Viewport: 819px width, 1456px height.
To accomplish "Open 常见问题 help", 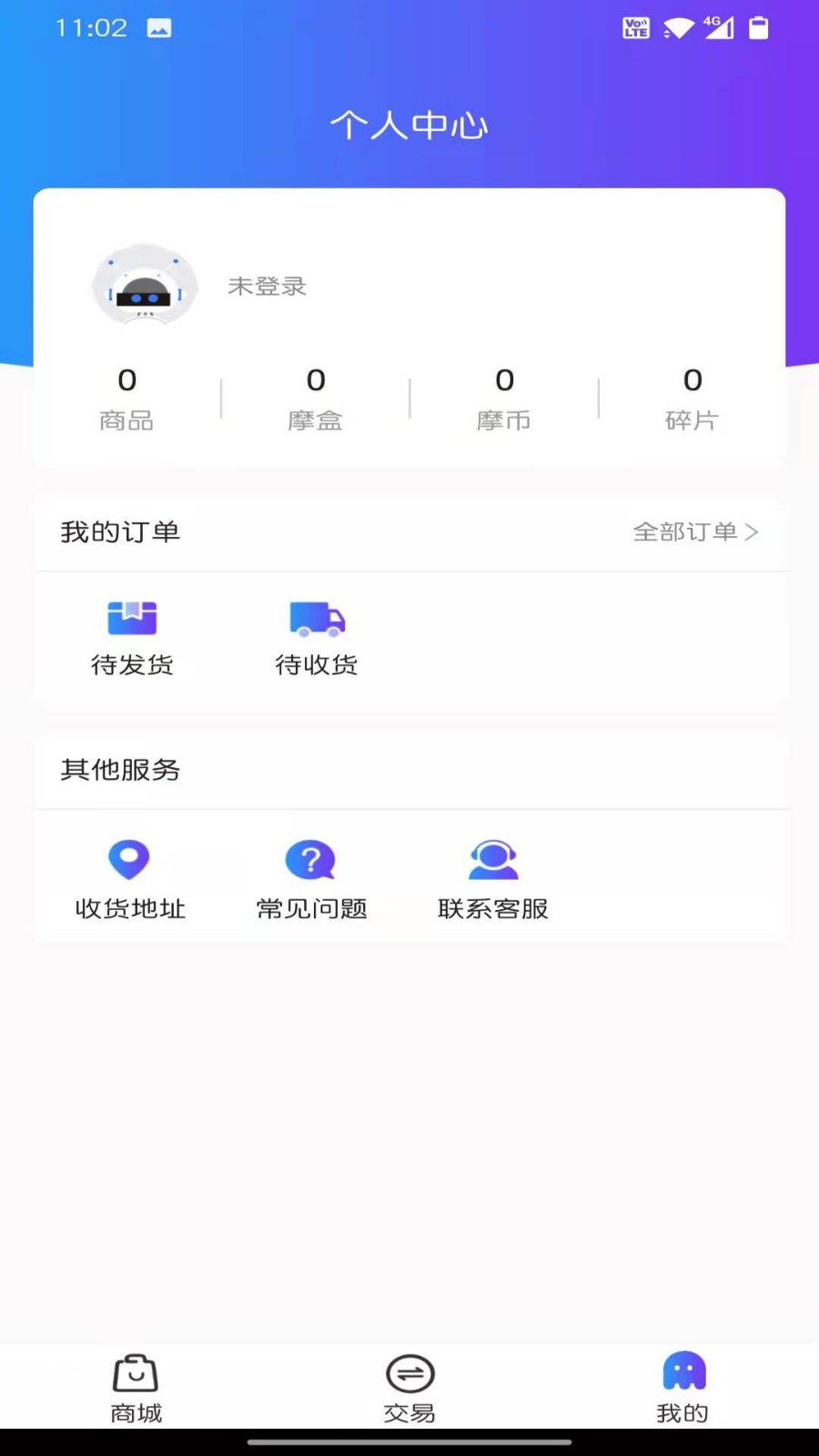I will (311, 879).
